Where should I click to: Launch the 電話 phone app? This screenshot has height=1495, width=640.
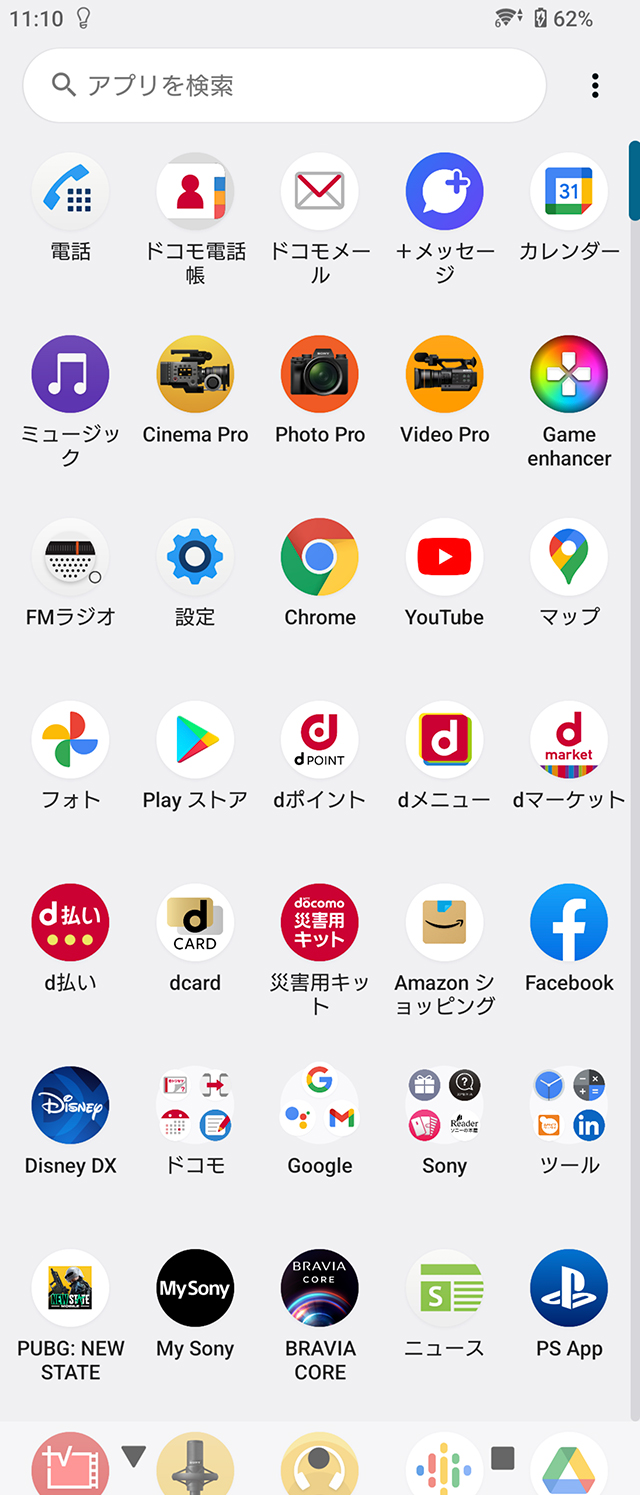pos(70,192)
